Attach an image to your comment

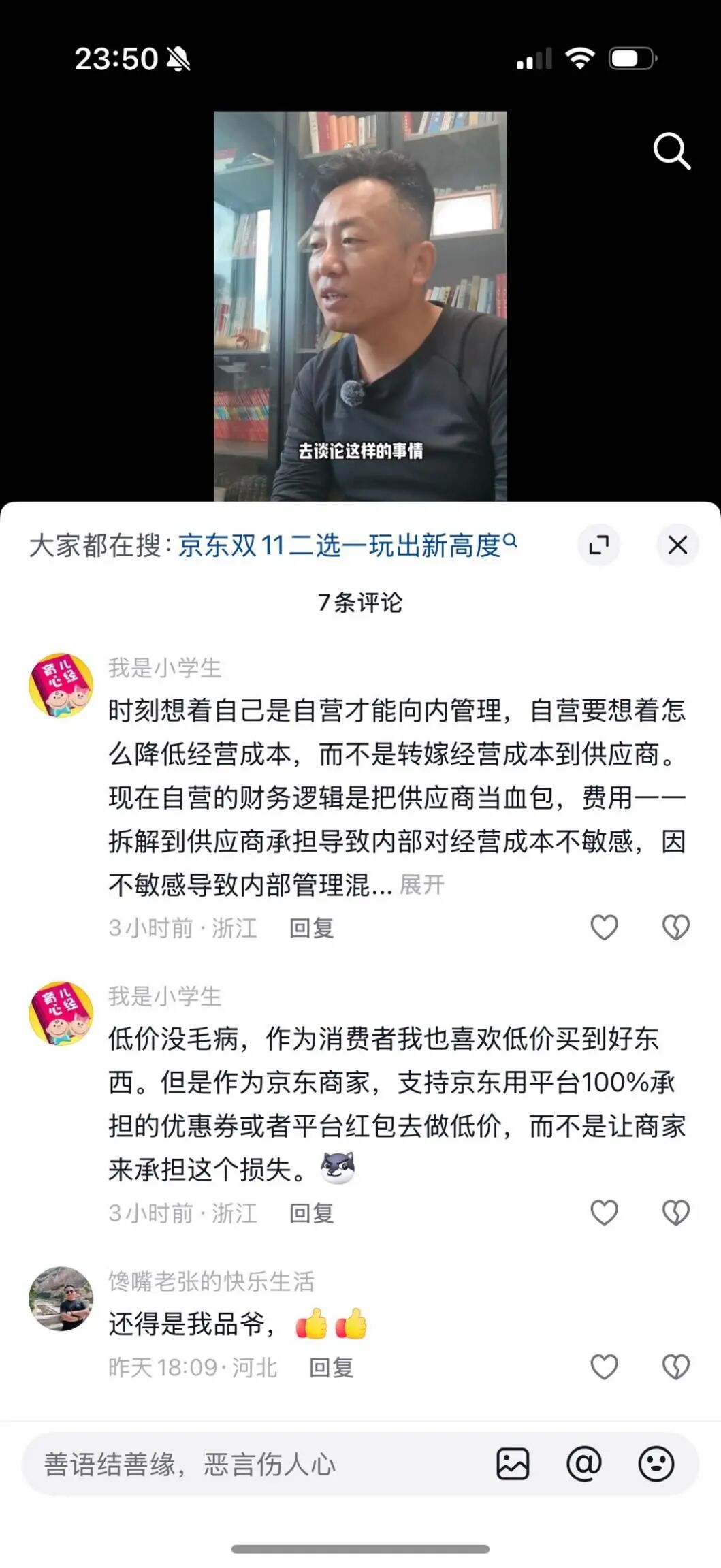click(513, 1464)
